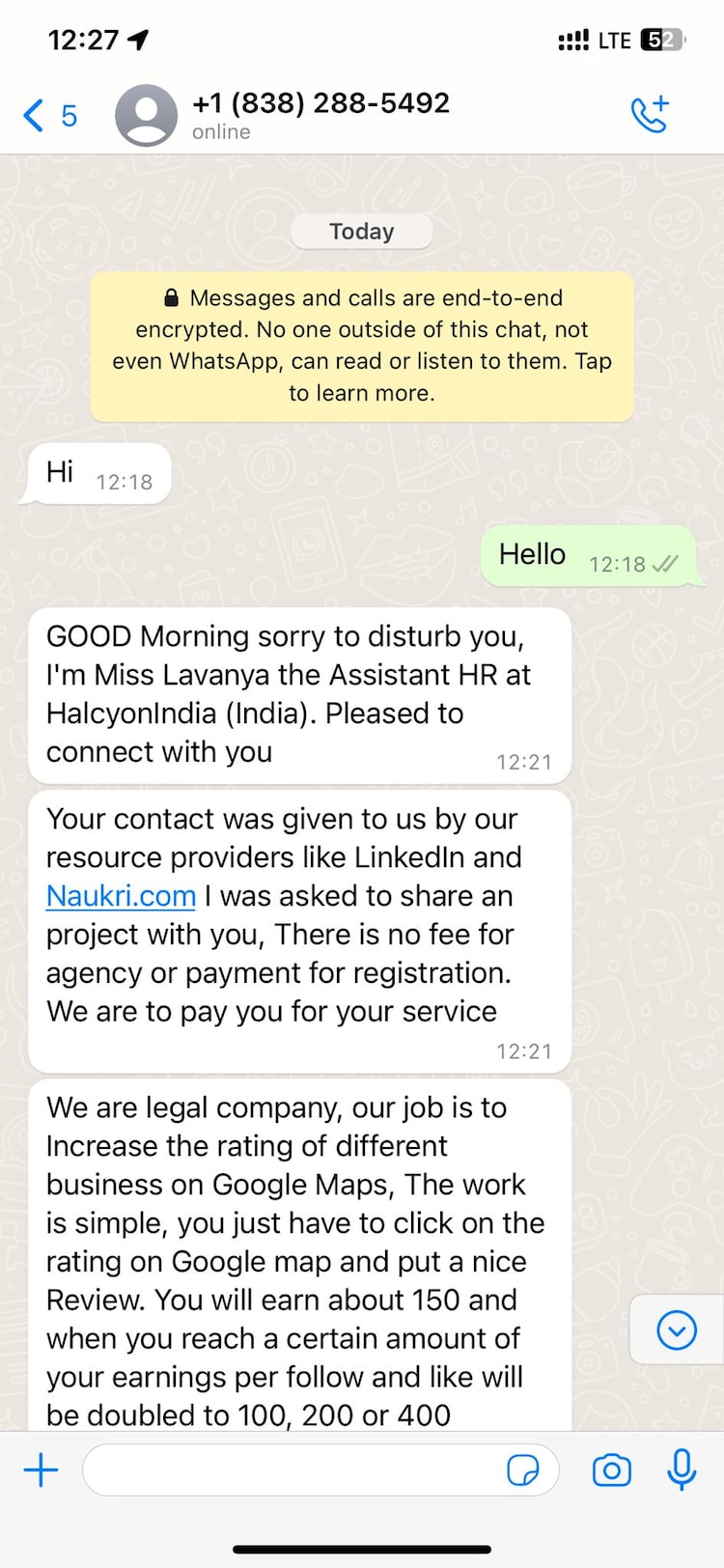Open the sticker picker
This screenshot has height=1568, width=724.
tap(522, 1470)
